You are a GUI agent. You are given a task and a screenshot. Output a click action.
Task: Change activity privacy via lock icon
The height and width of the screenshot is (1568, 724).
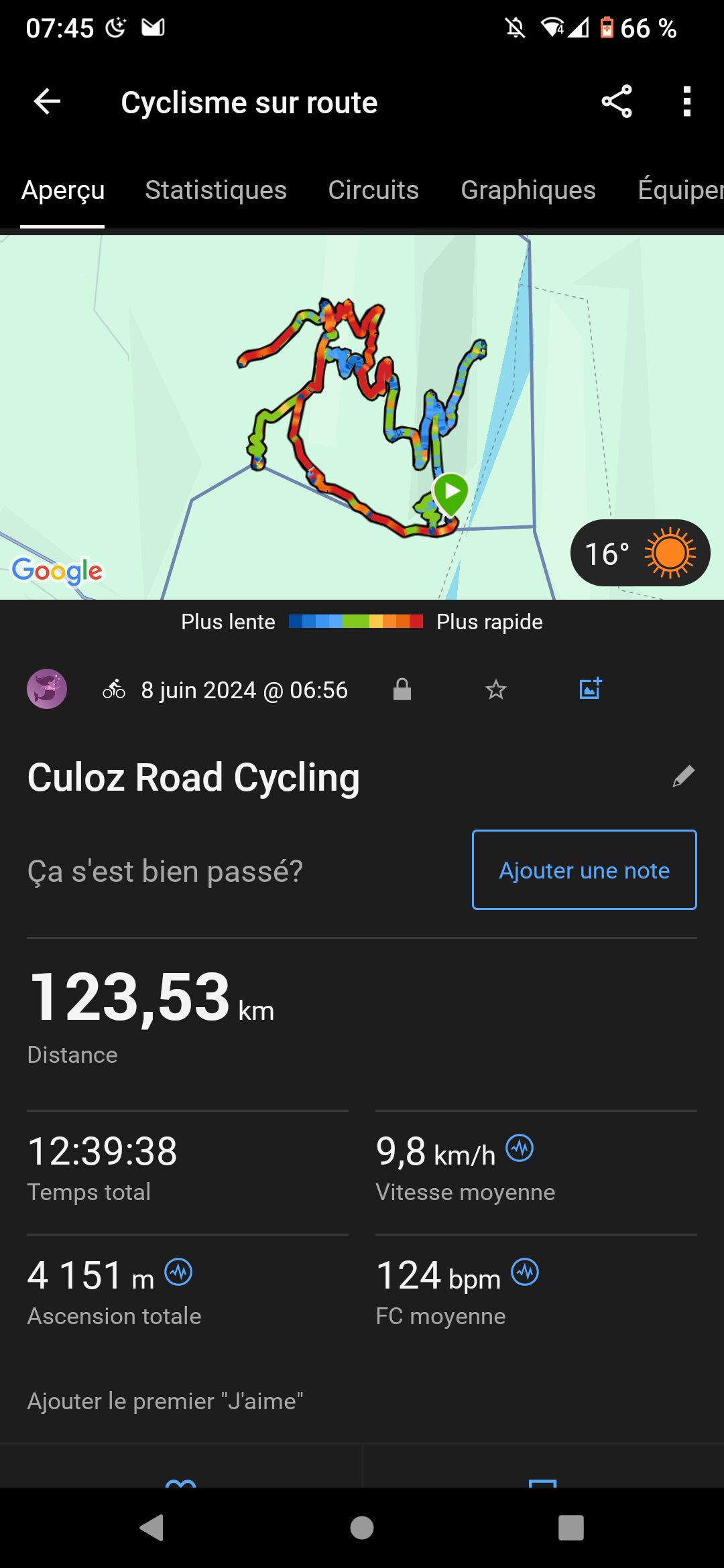[x=402, y=689]
